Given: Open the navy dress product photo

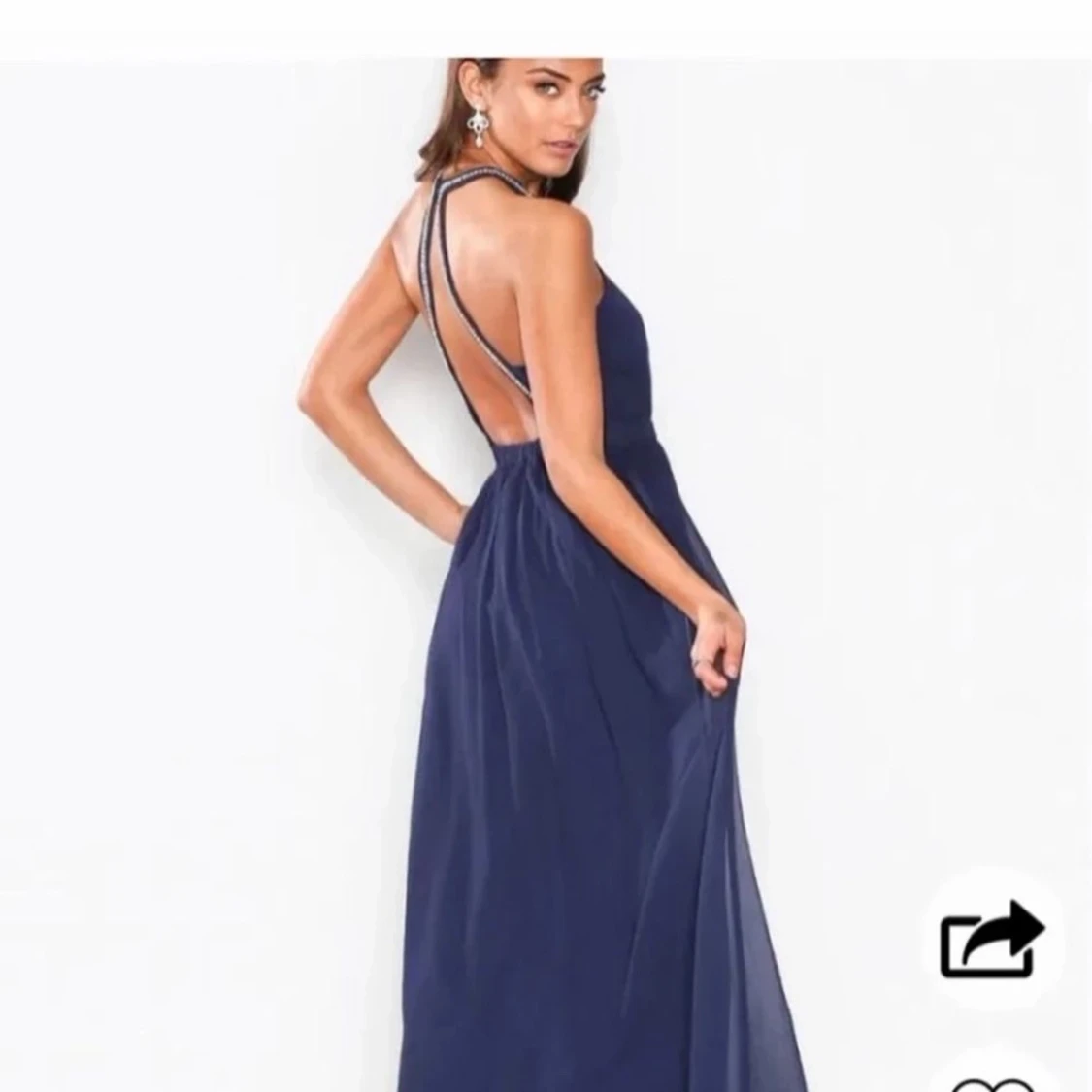Looking at the screenshot, I should (x=544, y=544).
